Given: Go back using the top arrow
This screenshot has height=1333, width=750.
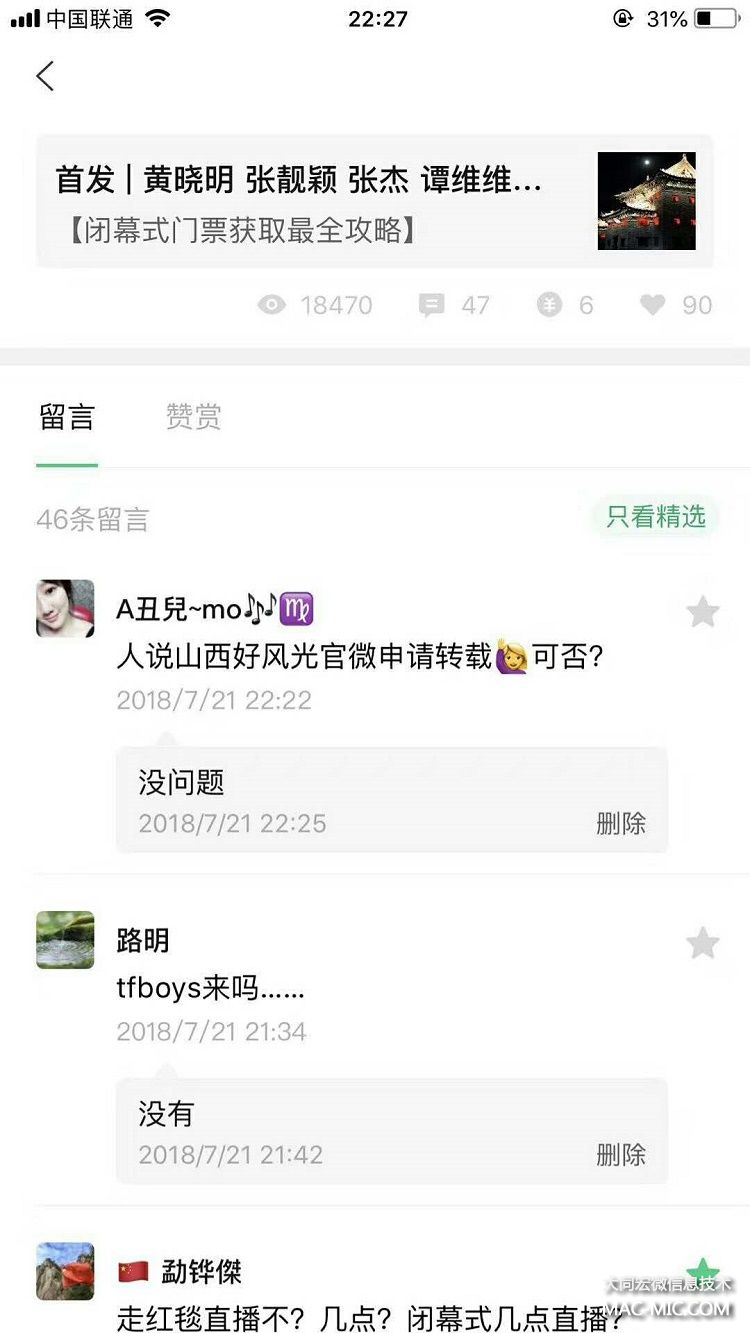Looking at the screenshot, I should pos(45,76).
